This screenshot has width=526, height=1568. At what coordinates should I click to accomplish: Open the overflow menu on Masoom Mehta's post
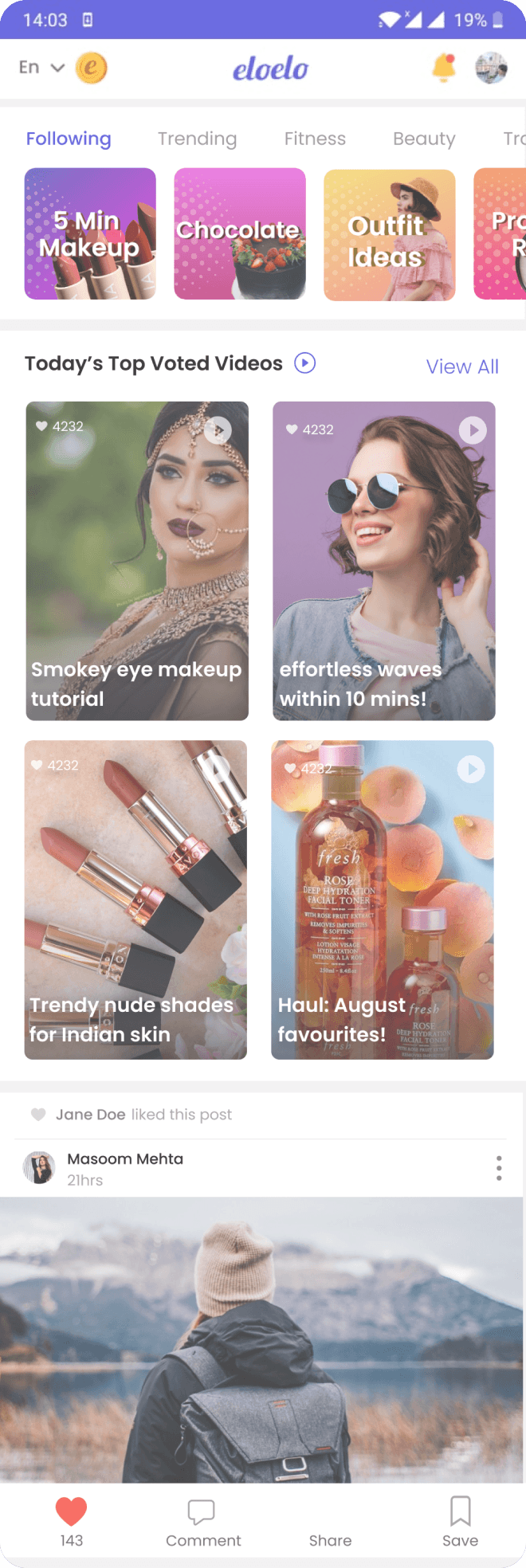[499, 1168]
